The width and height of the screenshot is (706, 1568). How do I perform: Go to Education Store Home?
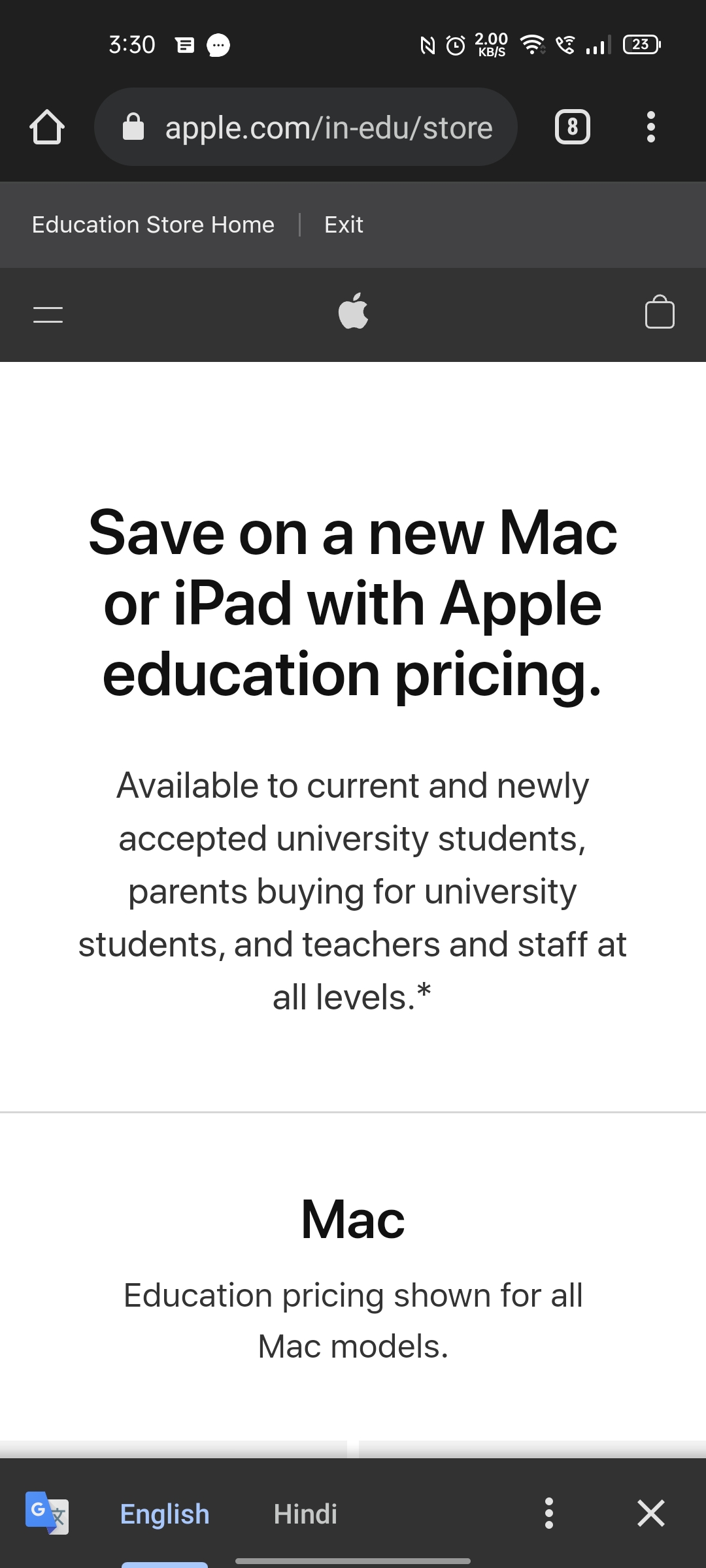click(153, 225)
